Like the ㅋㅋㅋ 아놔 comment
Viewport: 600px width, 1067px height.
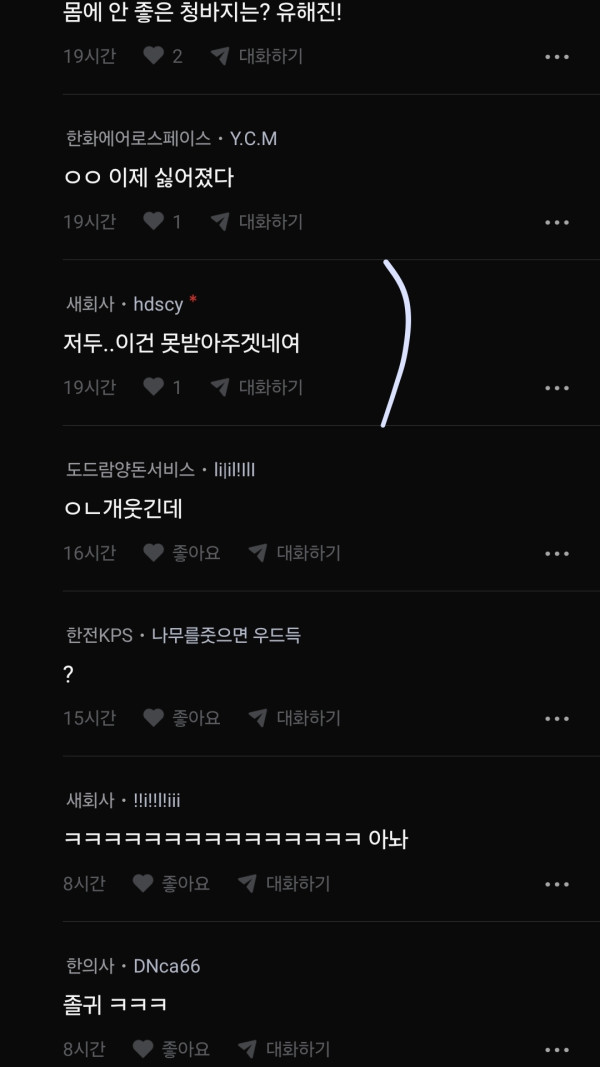171,883
